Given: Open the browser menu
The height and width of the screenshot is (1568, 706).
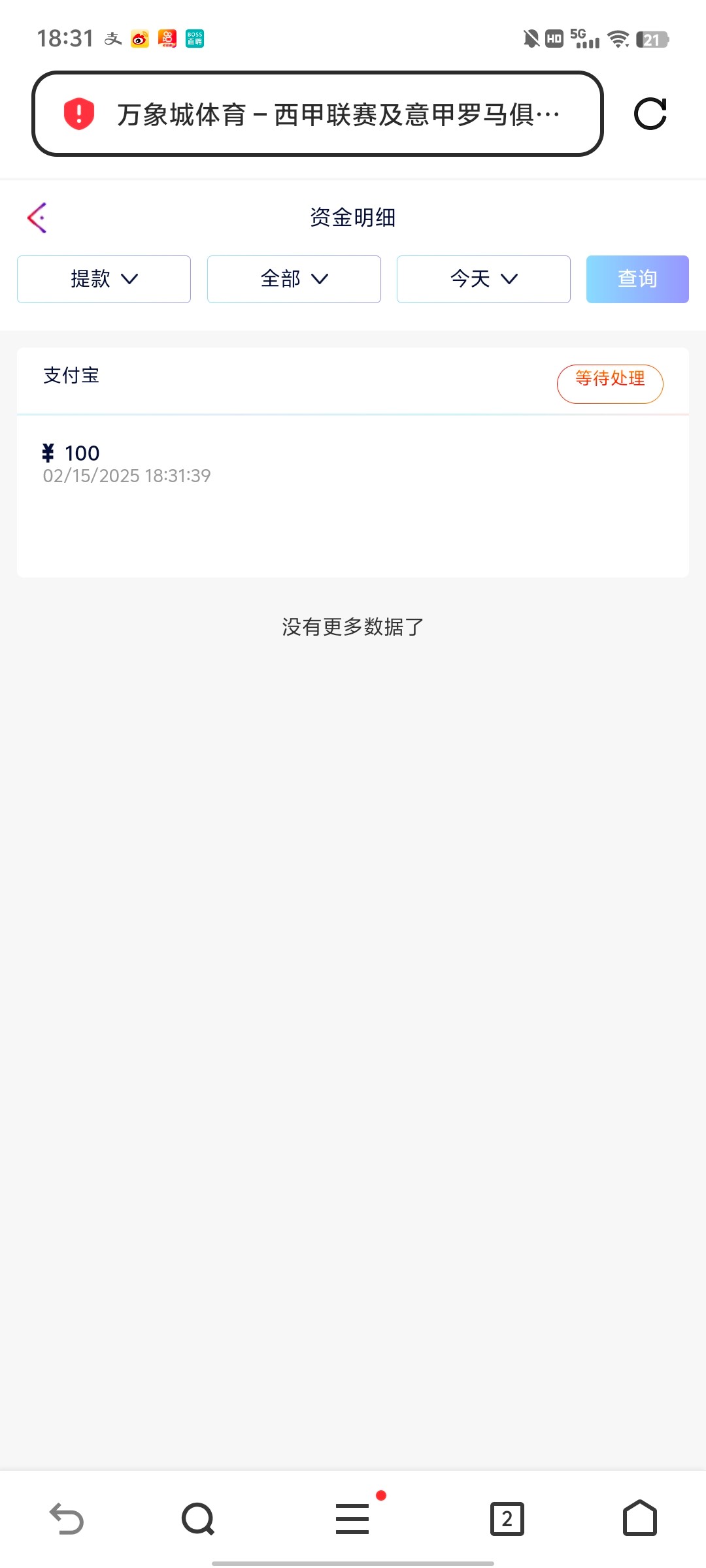Looking at the screenshot, I should pos(352,1518).
